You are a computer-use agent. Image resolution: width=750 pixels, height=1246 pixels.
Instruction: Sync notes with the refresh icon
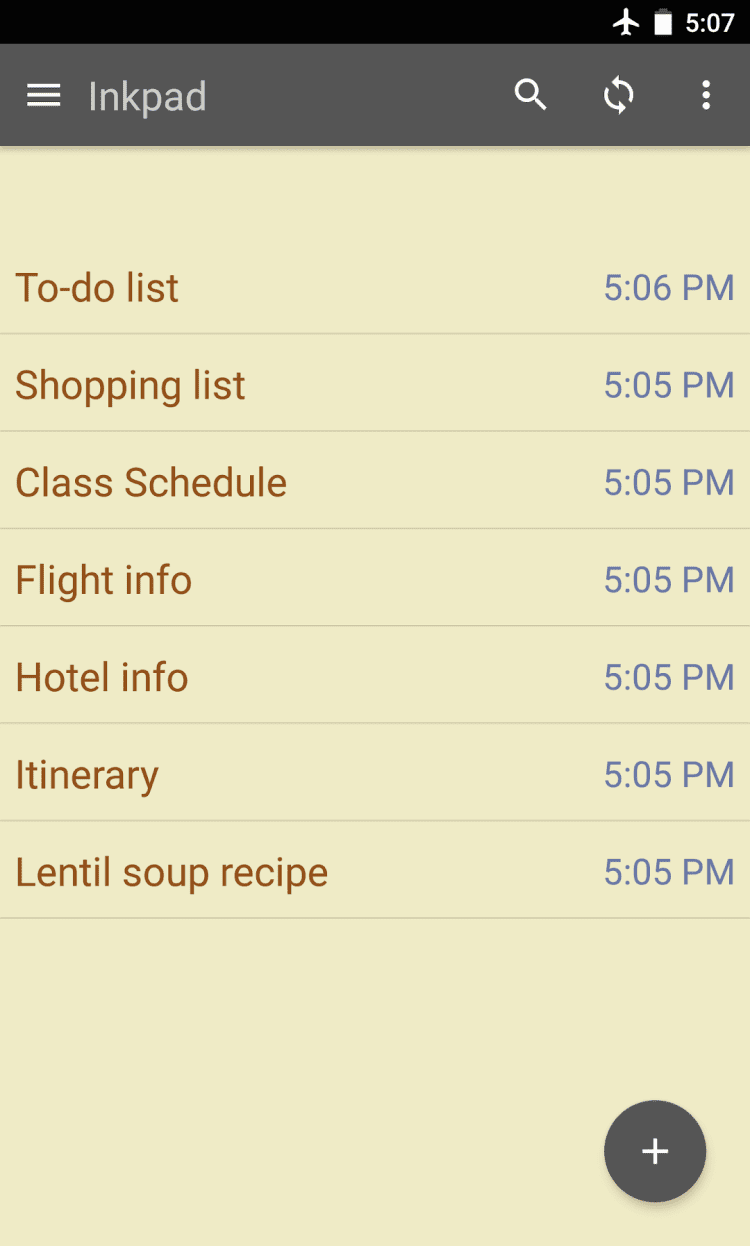619,96
